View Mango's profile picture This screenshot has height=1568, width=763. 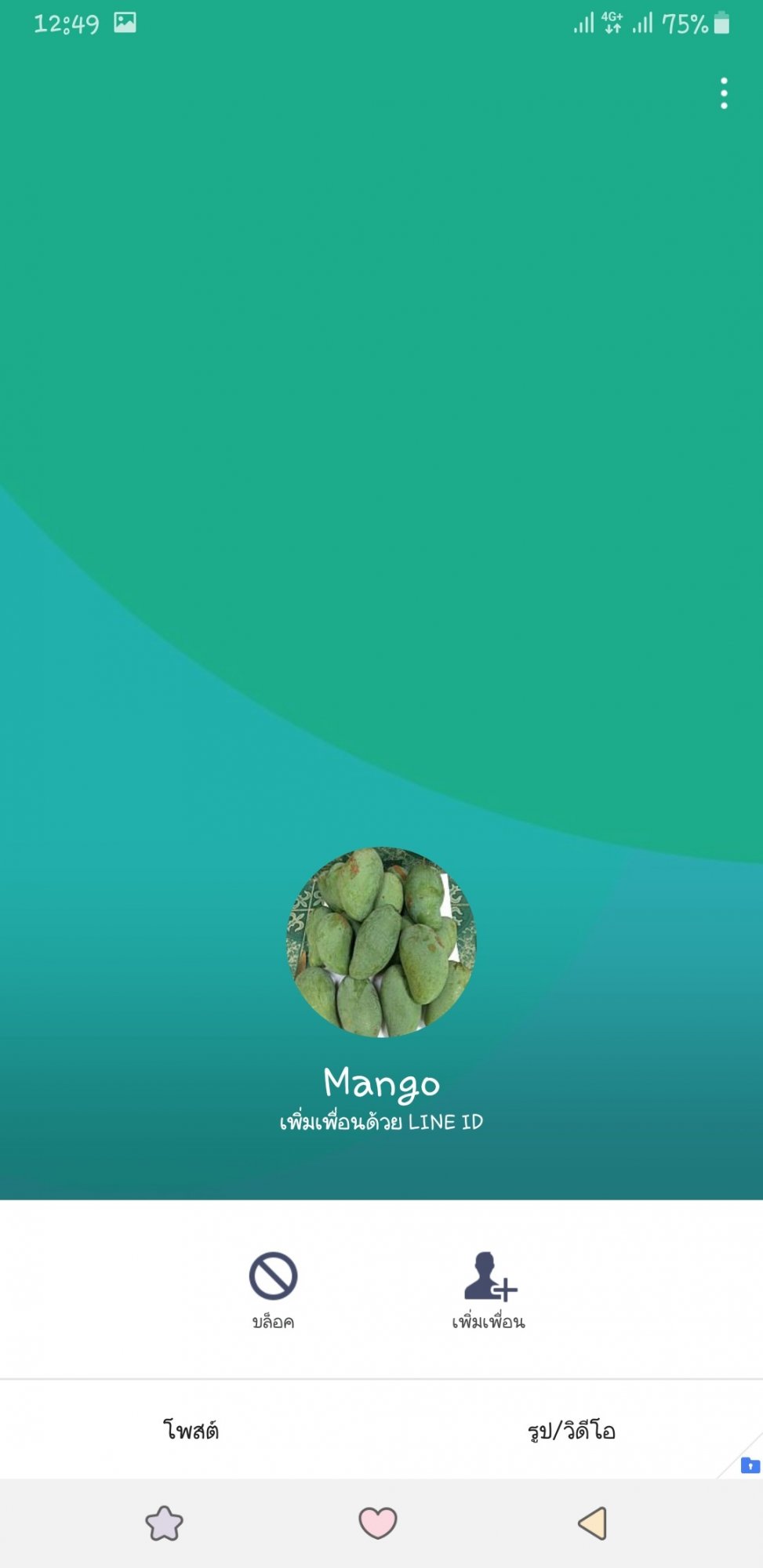click(381, 942)
